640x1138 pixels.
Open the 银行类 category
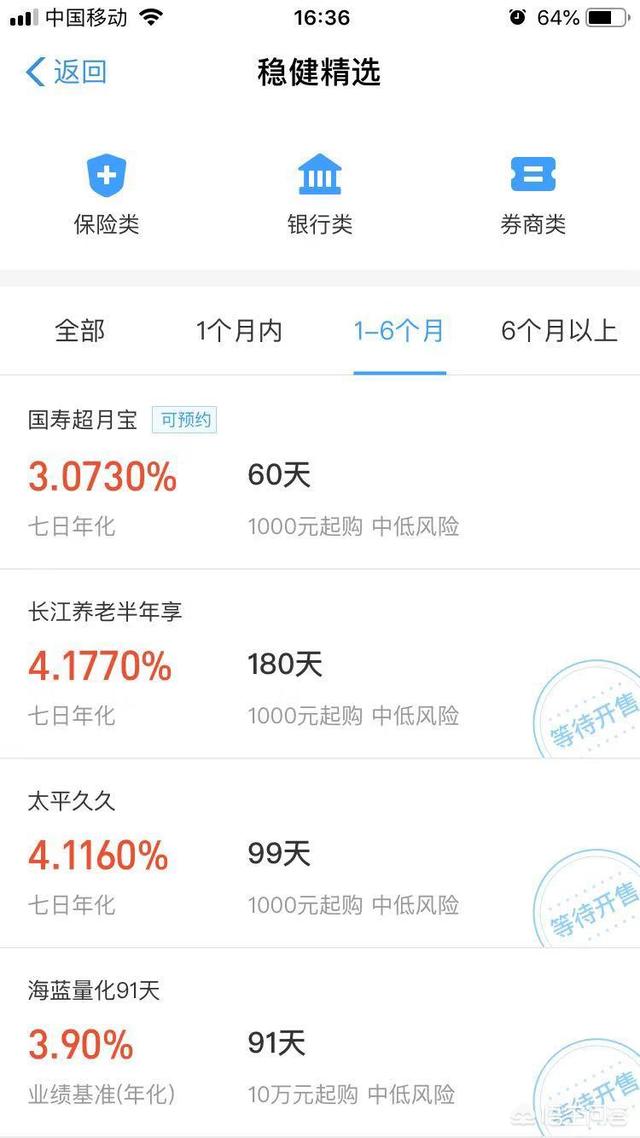pos(319,195)
